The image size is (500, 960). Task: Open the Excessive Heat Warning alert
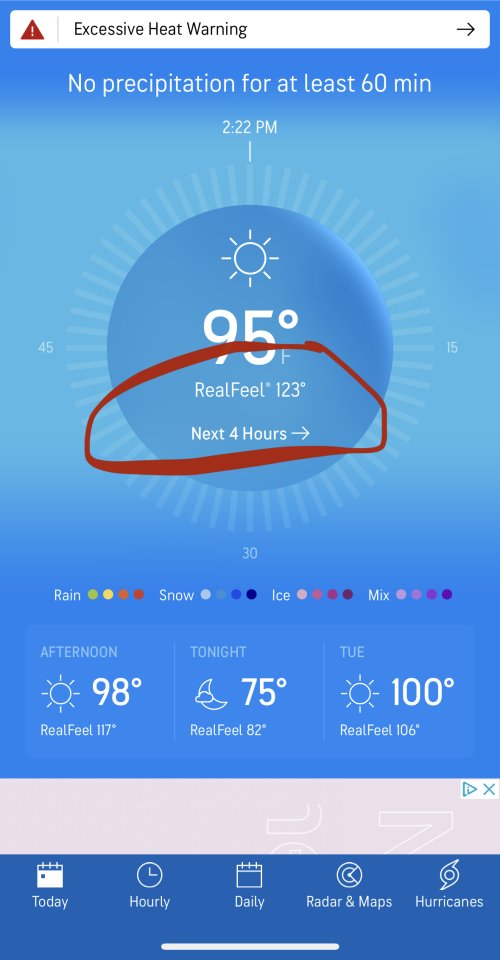[250, 29]
